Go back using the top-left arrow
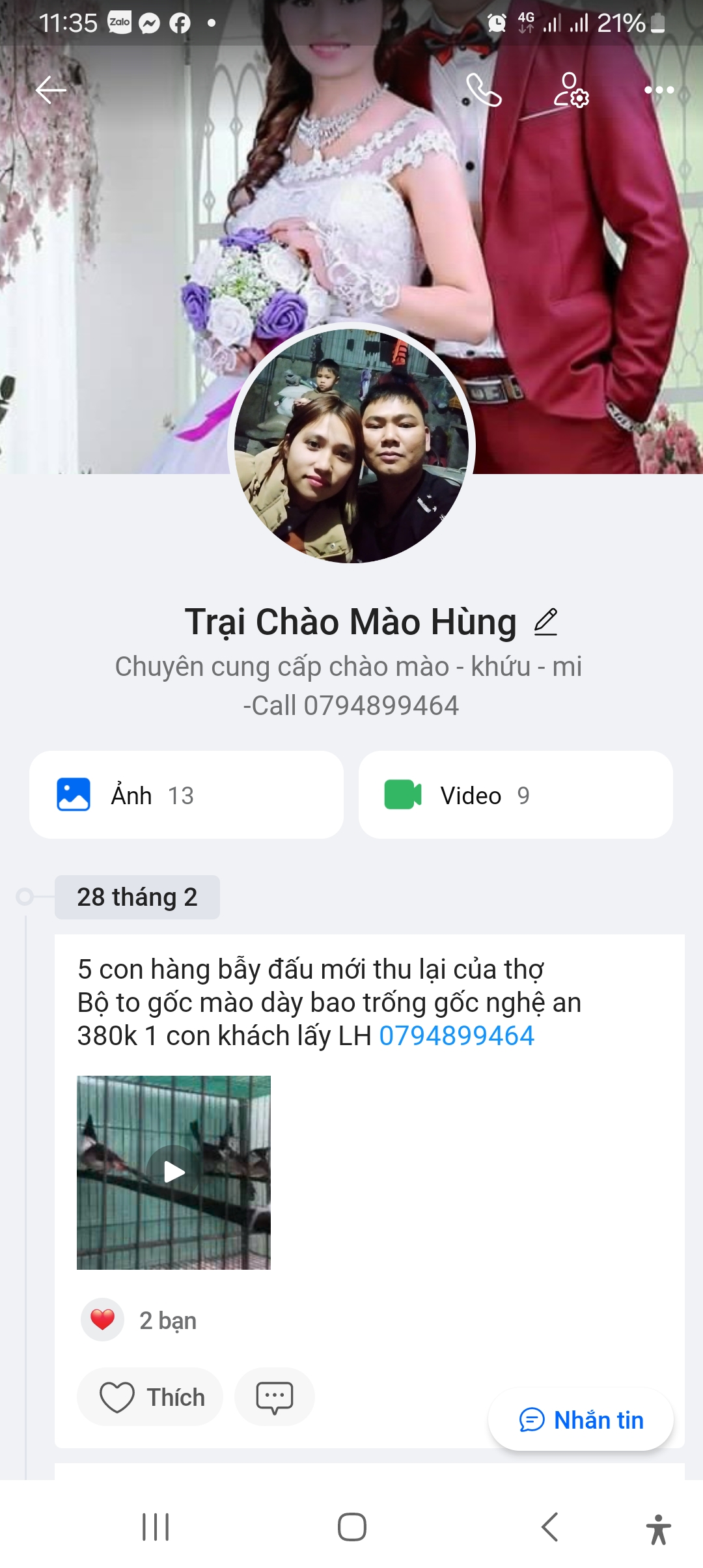 51,90
